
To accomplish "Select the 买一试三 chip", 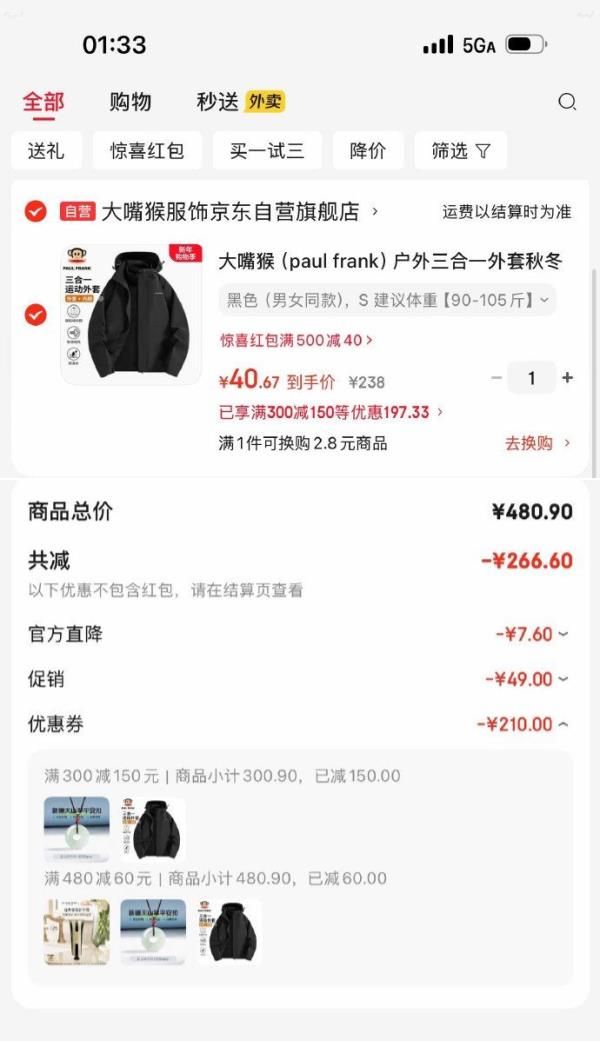I will pos(267,151).
